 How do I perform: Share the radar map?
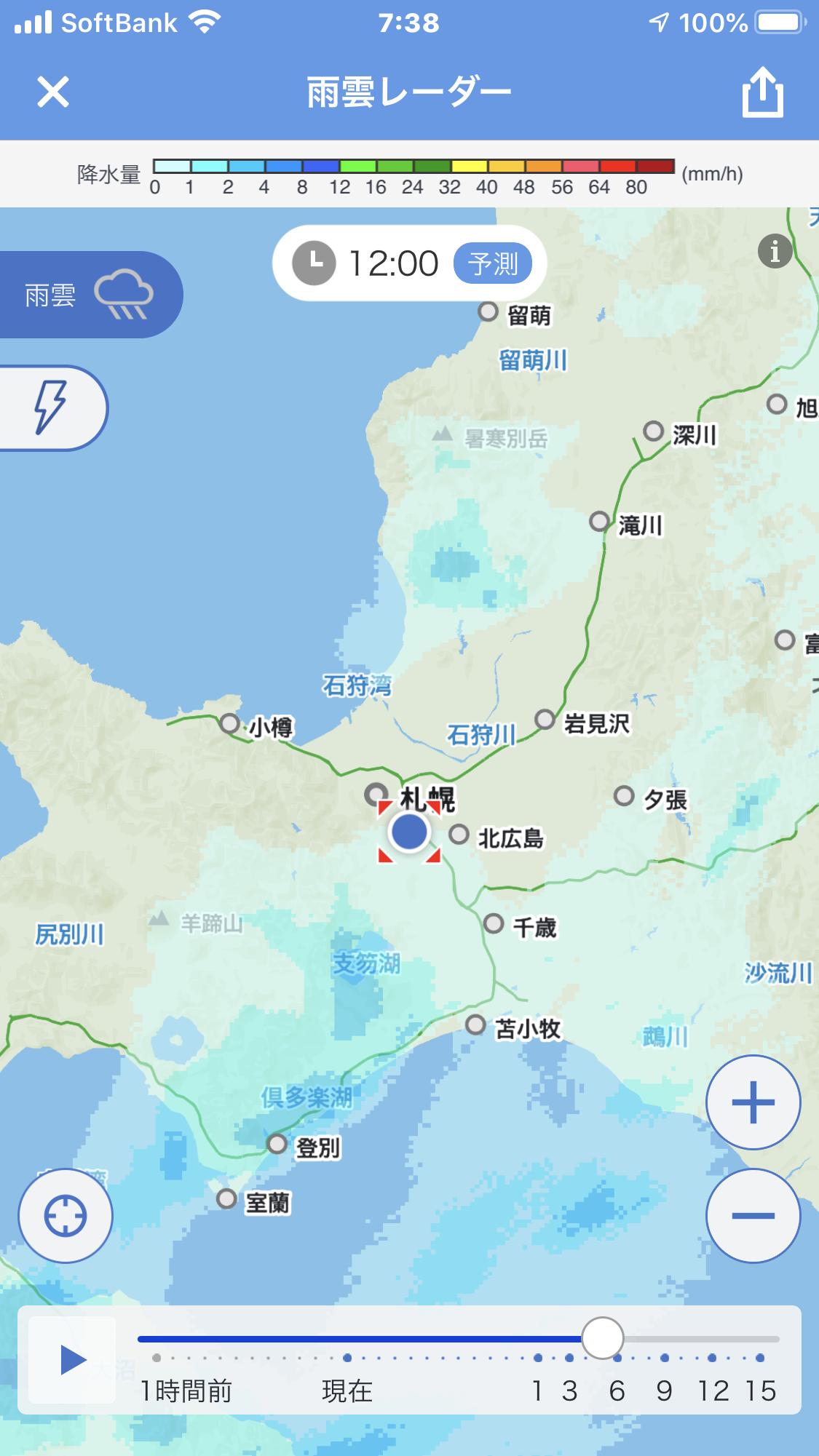(762, 92)
